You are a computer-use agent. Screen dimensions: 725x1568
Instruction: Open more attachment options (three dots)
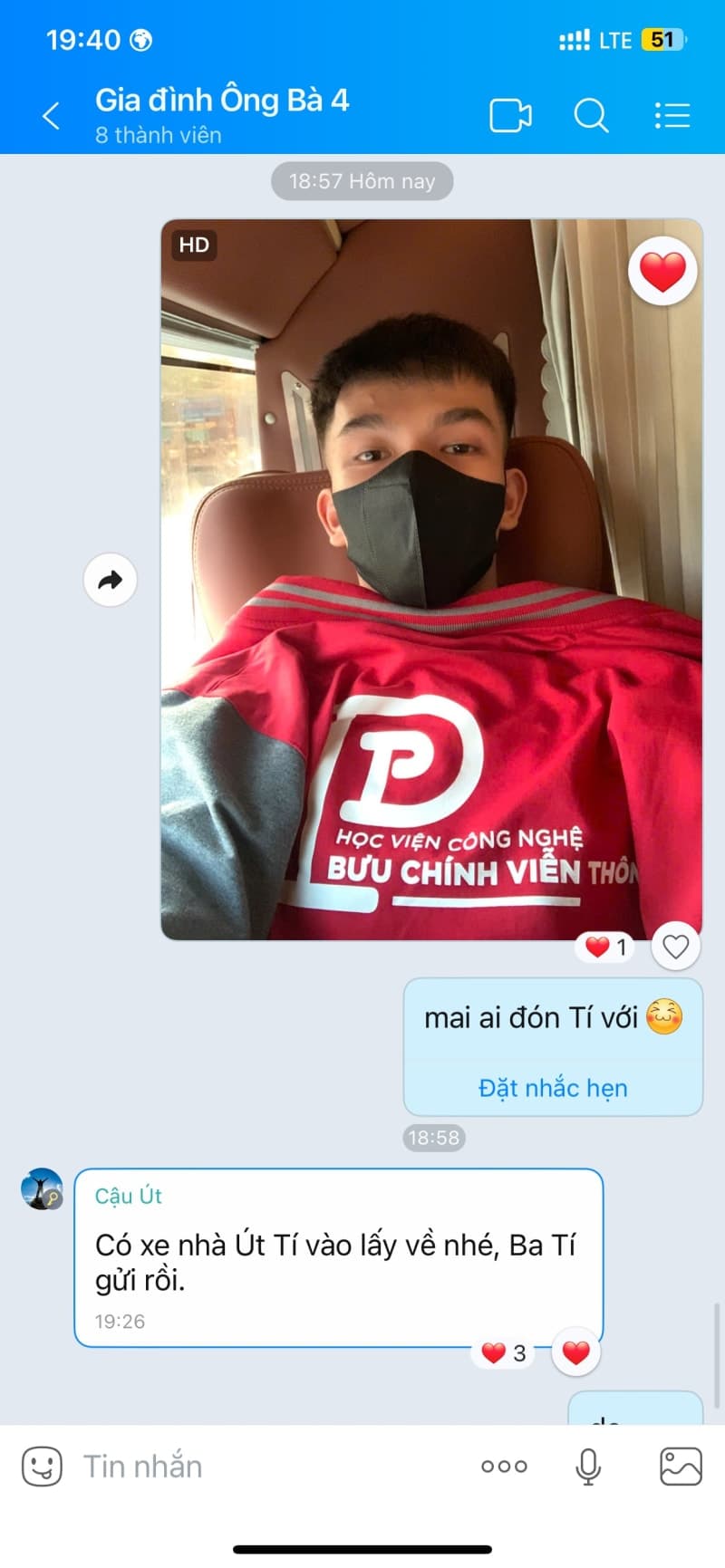tap(504, 1466)
